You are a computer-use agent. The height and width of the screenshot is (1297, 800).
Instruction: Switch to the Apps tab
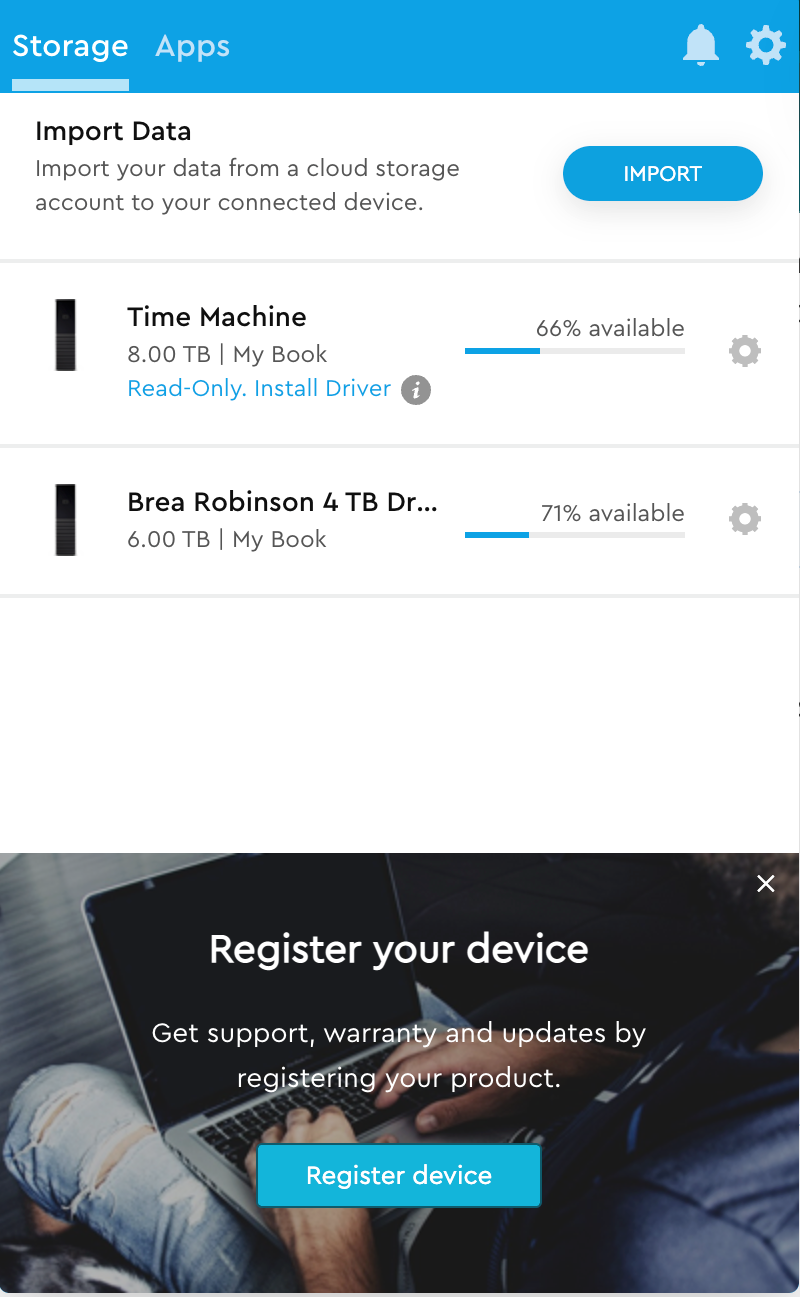click(x=192, y=46)
